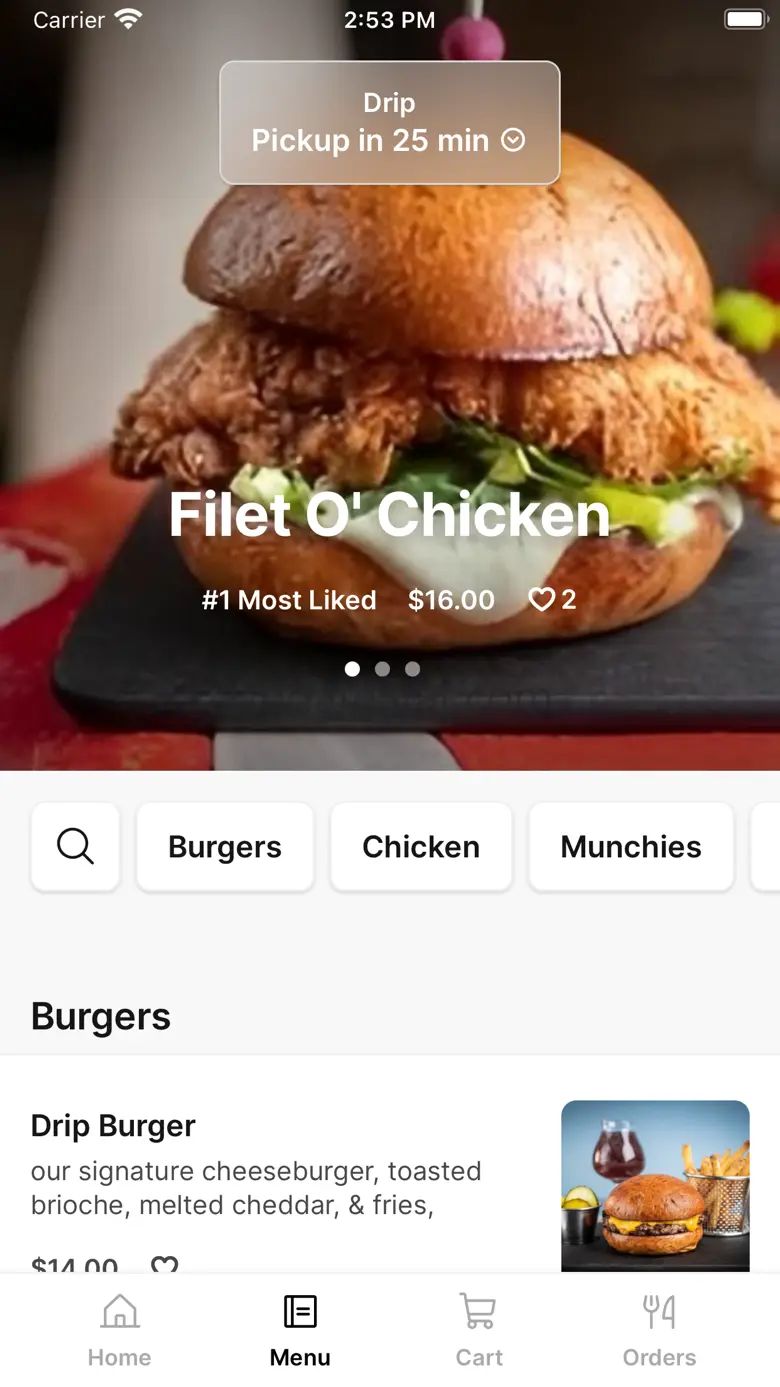Select the Munchies category chip
This screenshot has width=780, height=1387.
pos(631,847)
